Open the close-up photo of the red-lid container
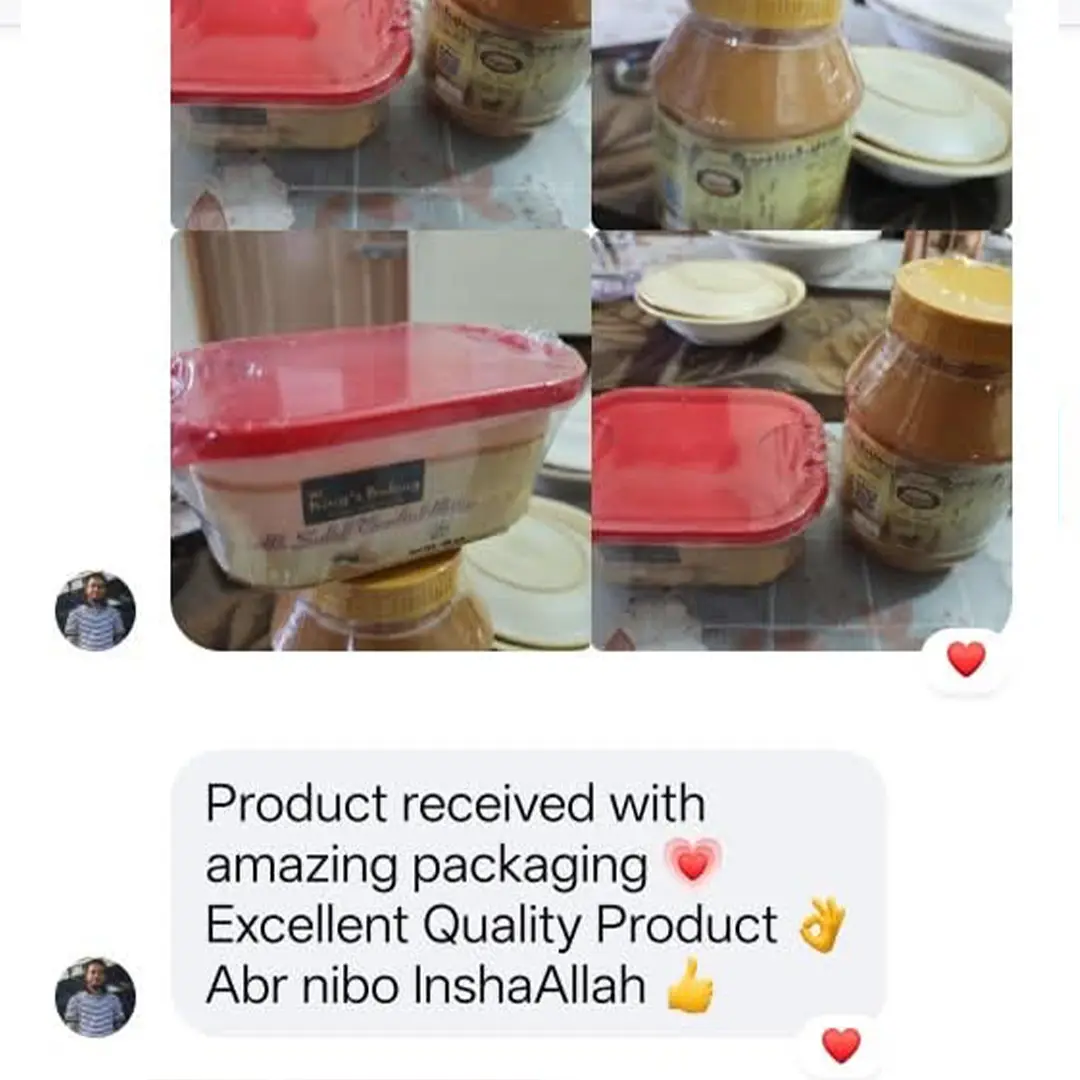The height and width of the screenshot is (1080, 1080). (x=380, y=440)
